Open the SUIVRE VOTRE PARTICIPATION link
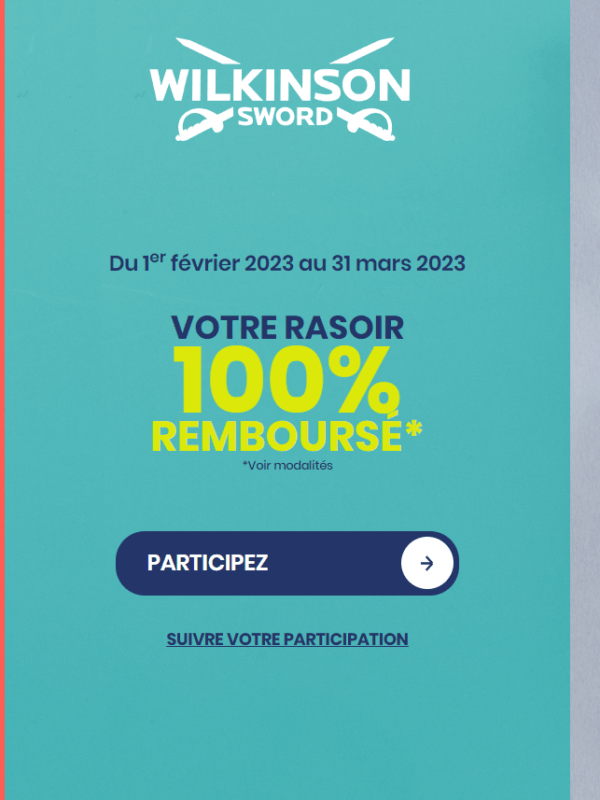The width and height of the screenshot is (600, 800). coord(287,639)
